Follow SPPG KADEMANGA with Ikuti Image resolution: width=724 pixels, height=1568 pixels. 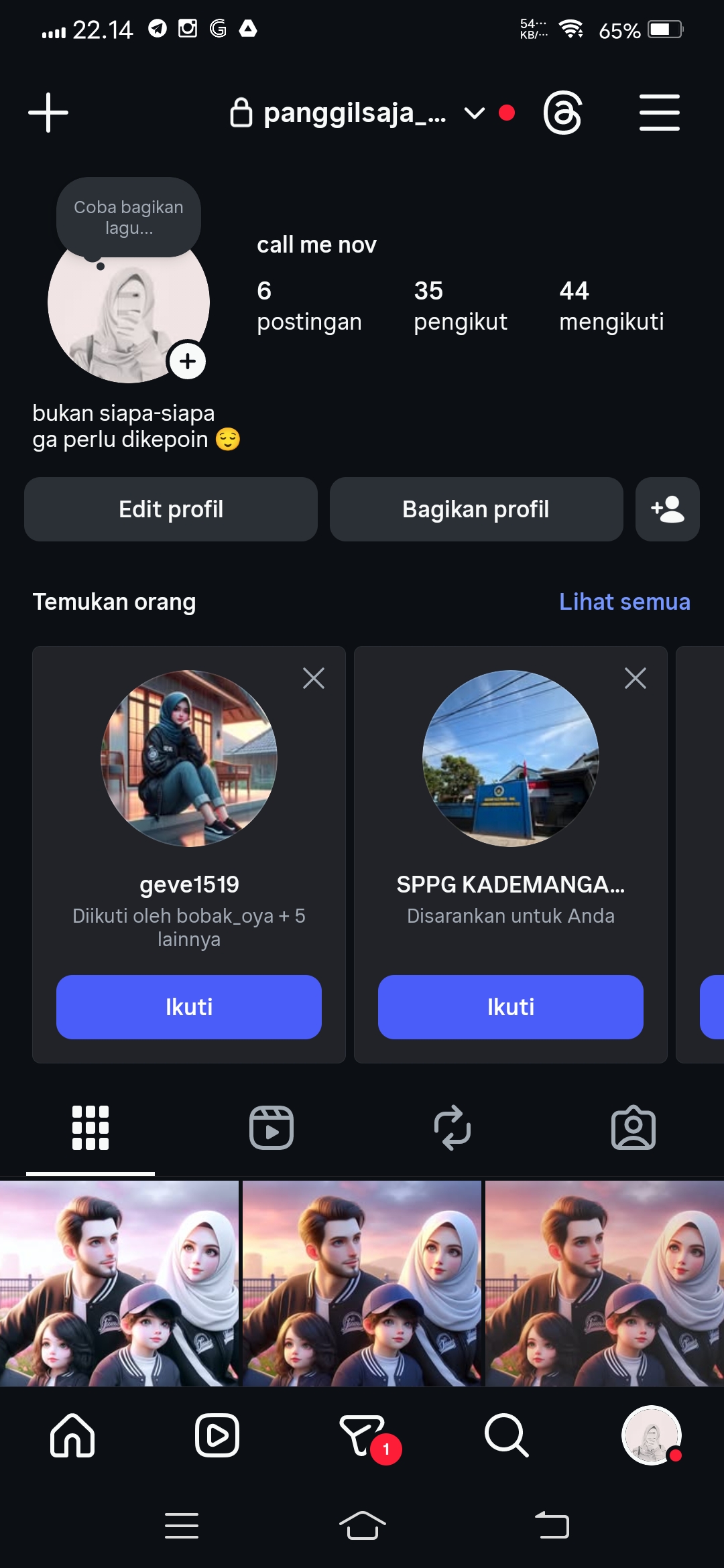click(511, 1006)
